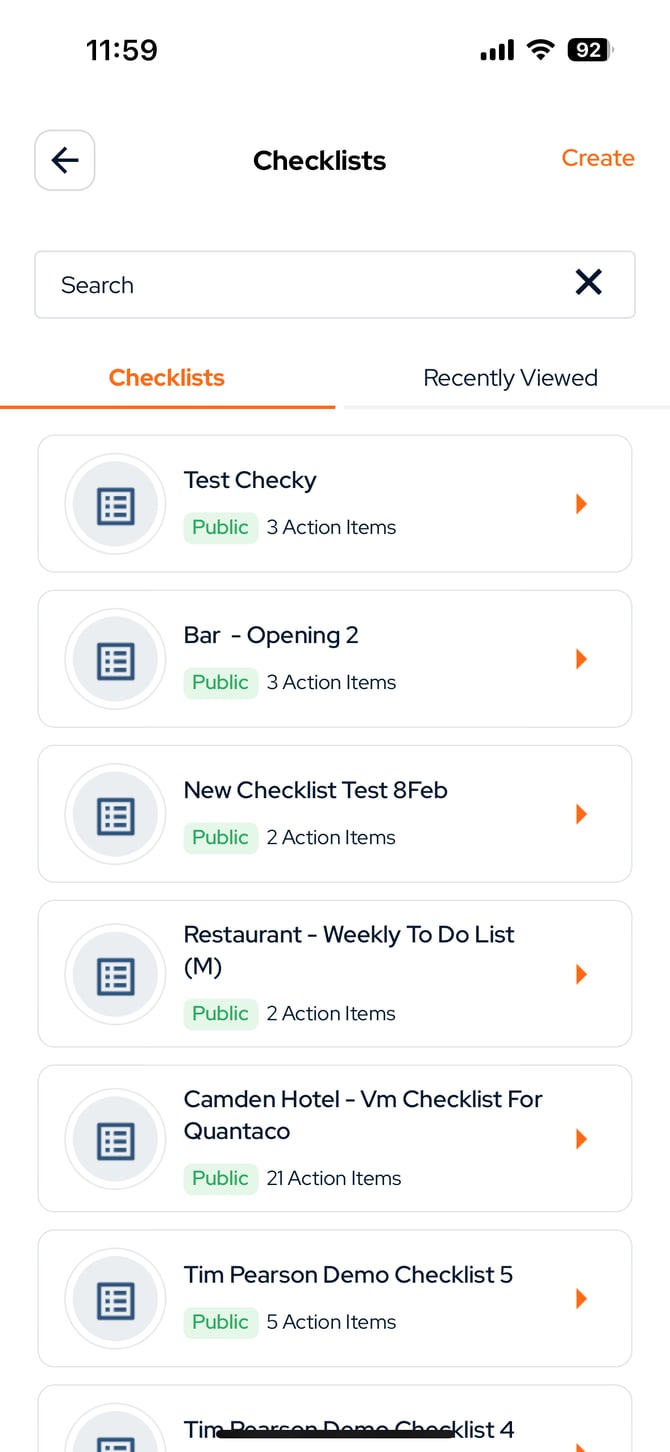Clear the search with the X icon
This screenshot has width=670, height=1452.
click(589, 283)
